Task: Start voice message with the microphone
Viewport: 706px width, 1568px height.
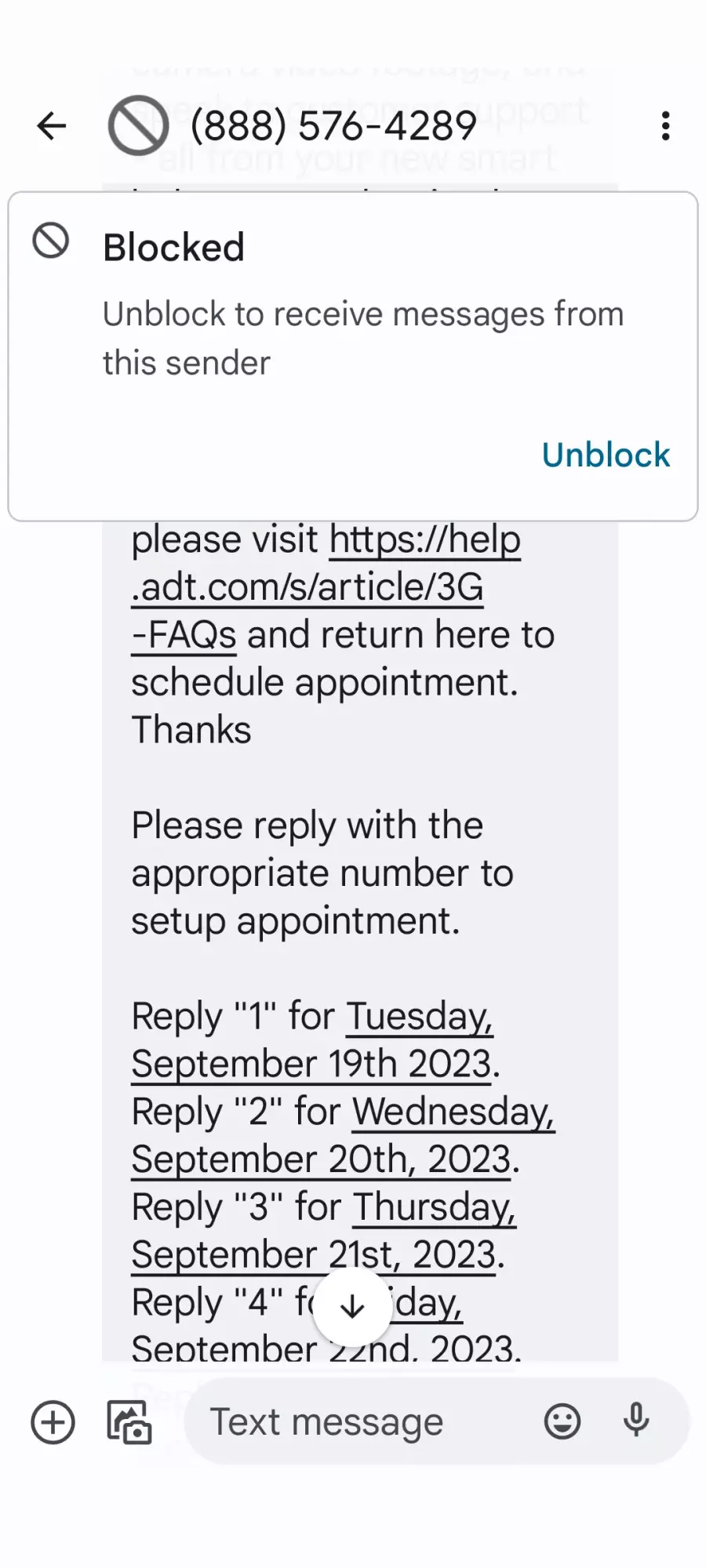Action: [636, 1420]
